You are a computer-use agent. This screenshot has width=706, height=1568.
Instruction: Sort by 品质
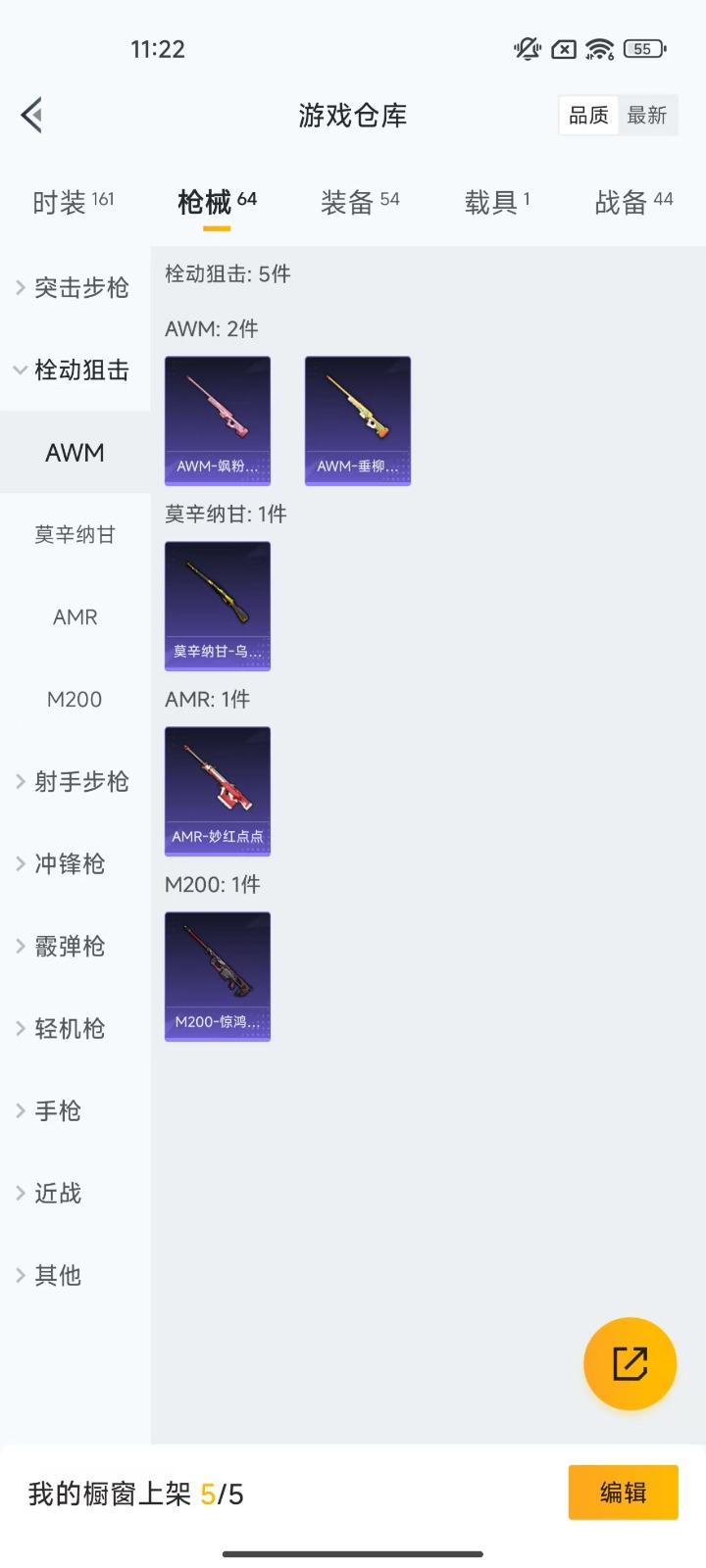point(588,116)
